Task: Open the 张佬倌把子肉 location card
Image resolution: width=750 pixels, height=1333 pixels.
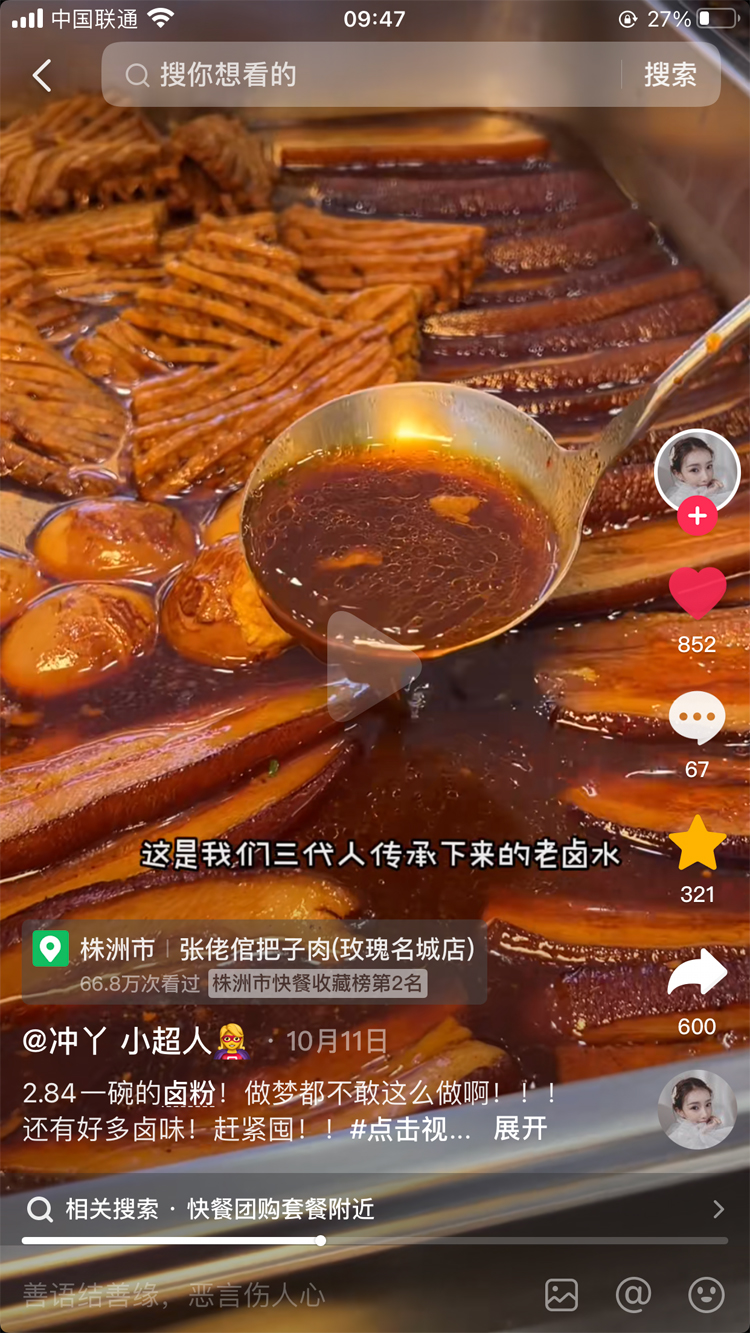Action: tap(255, 962)
